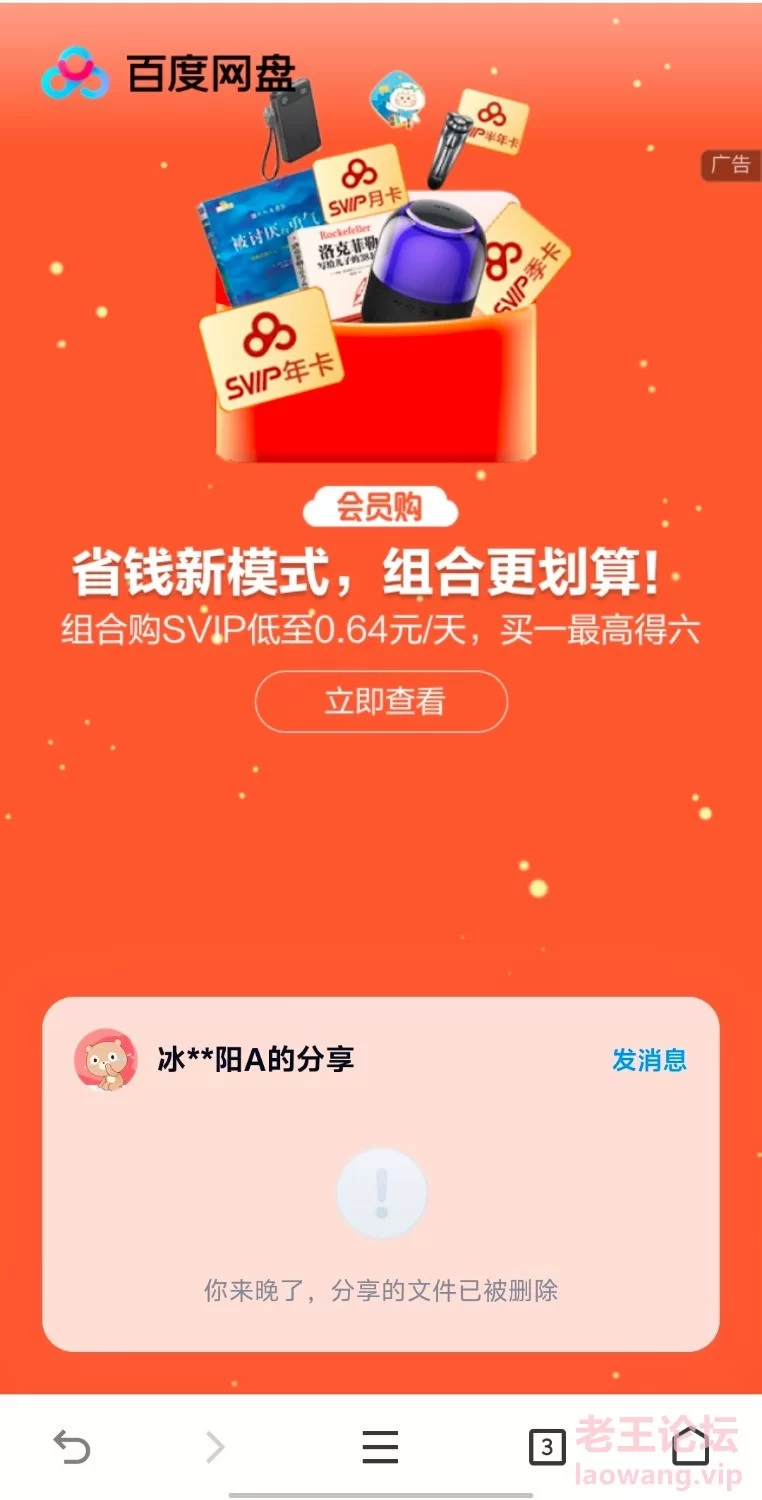The width and height of the screenshot is (762, 1500).
Task: Go to the browser home page
Action: tap(690, 1445)
